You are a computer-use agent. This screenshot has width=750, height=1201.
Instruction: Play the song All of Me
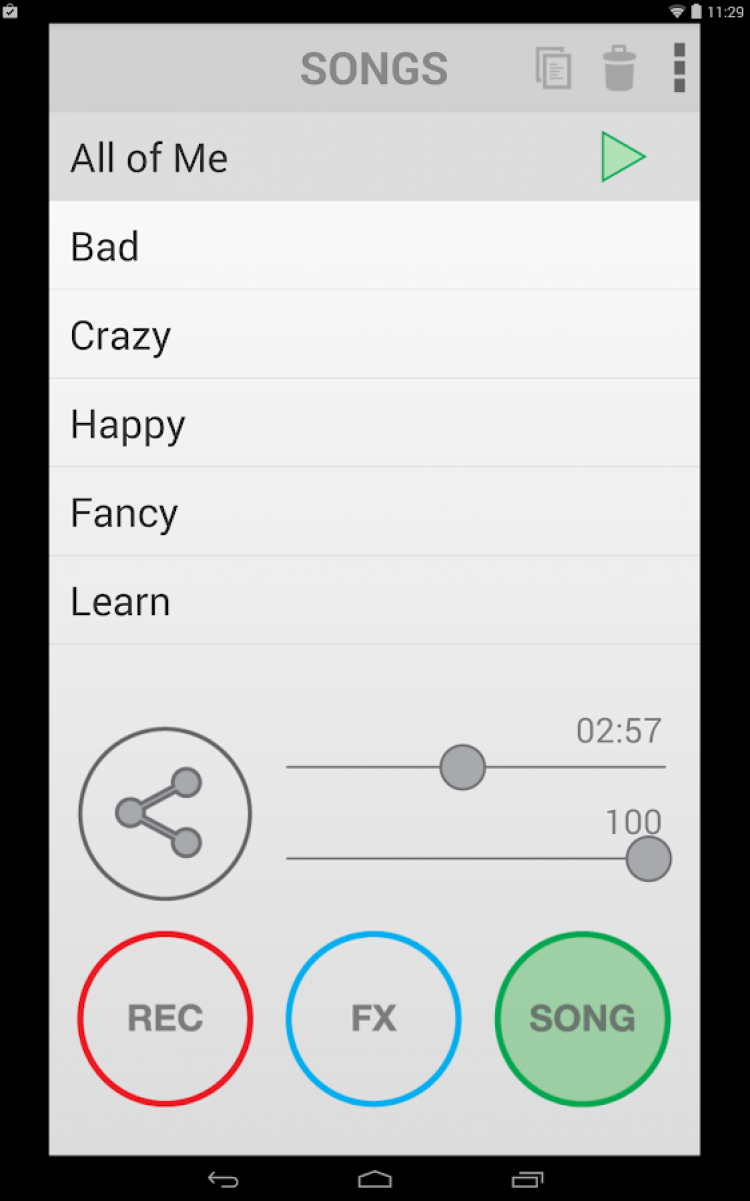pyautogui.click(x=623, y=157)
